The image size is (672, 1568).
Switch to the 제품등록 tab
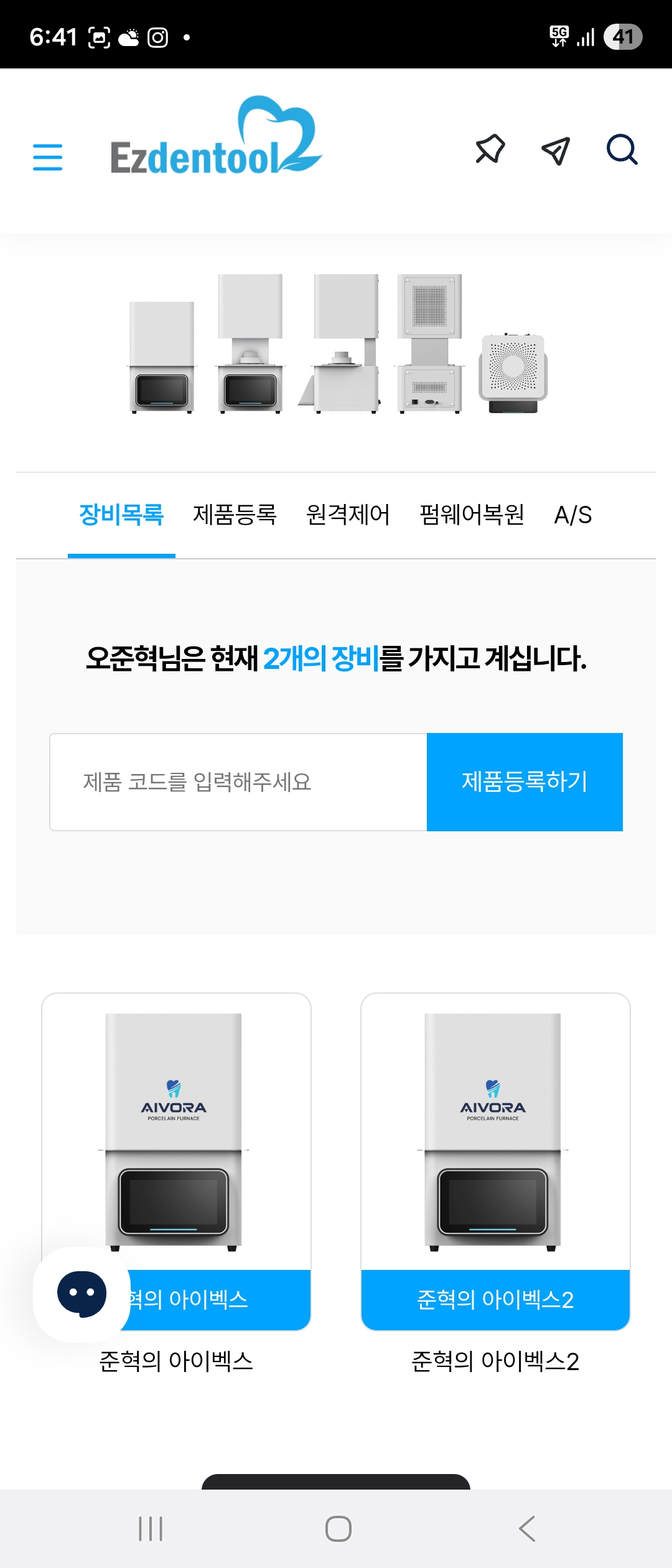tap(235, 515)
